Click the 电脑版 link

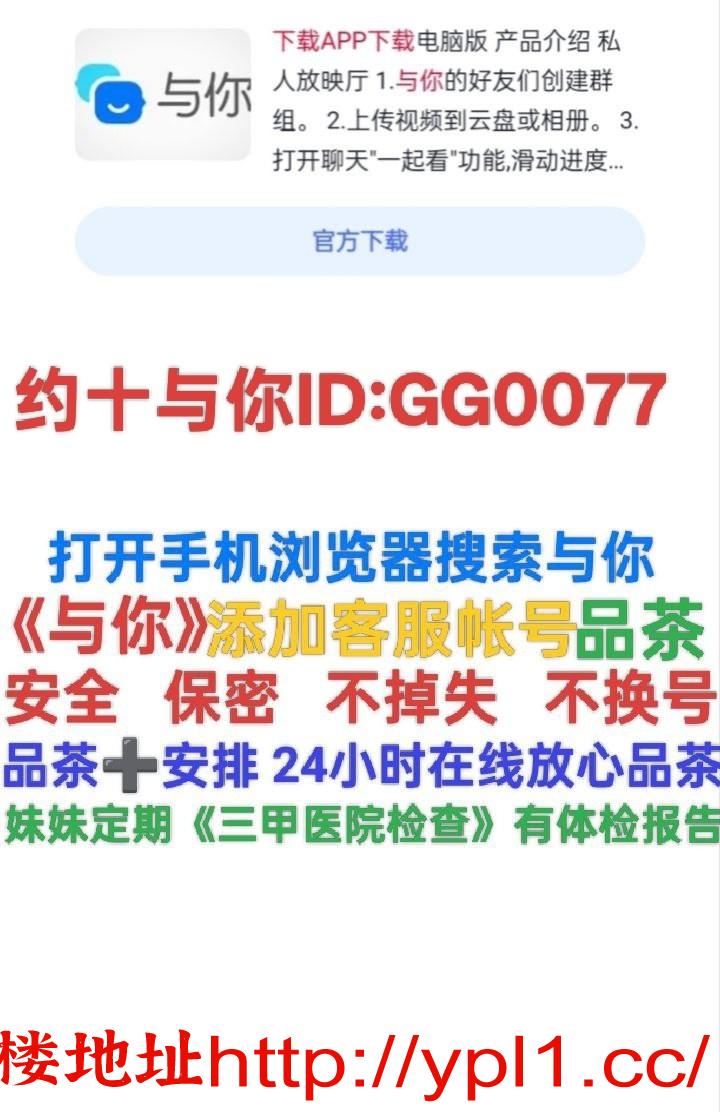click(x=446, y=41)
